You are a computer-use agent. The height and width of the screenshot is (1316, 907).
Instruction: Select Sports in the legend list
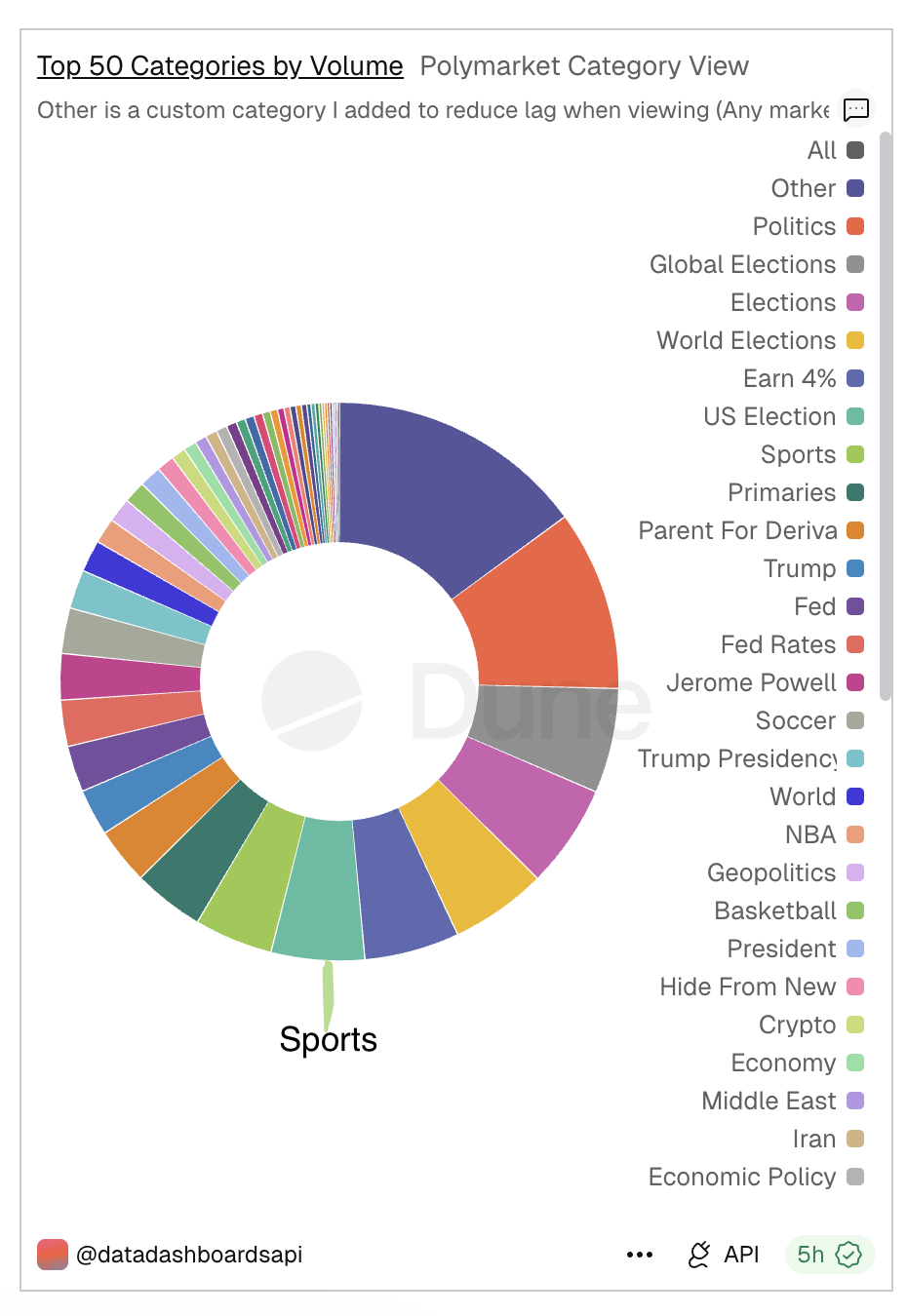click(x=810, y=454)
